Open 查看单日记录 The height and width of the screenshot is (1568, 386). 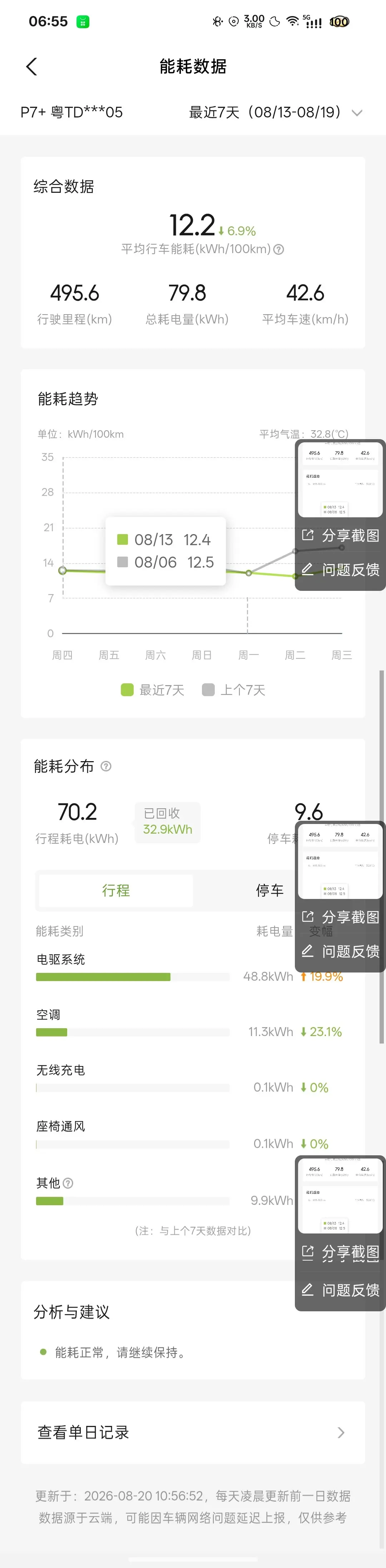click(x=193, y=1432)
